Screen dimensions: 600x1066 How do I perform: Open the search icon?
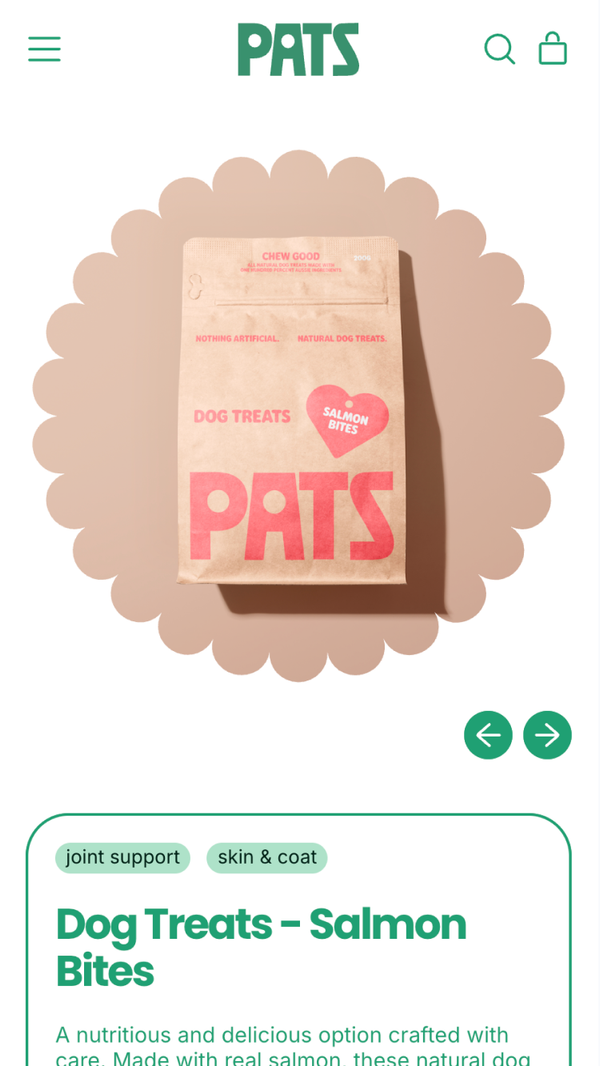coord(499,49)
